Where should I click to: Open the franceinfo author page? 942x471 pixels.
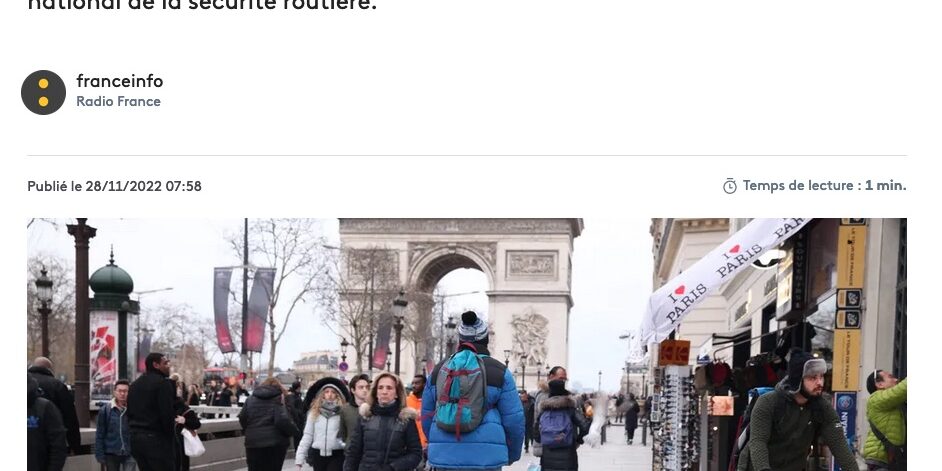click(119, 81)
